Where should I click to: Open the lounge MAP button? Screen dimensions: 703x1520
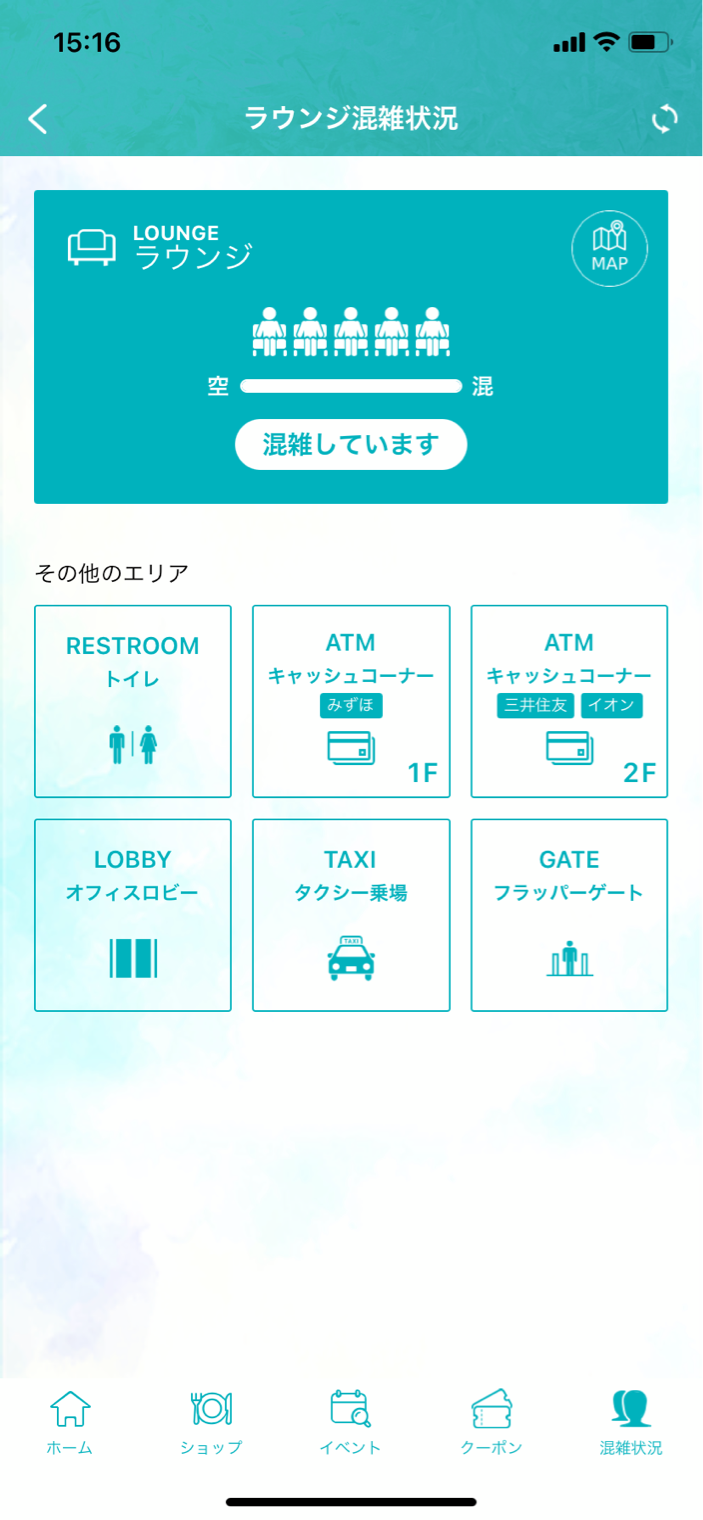[610, 249]
